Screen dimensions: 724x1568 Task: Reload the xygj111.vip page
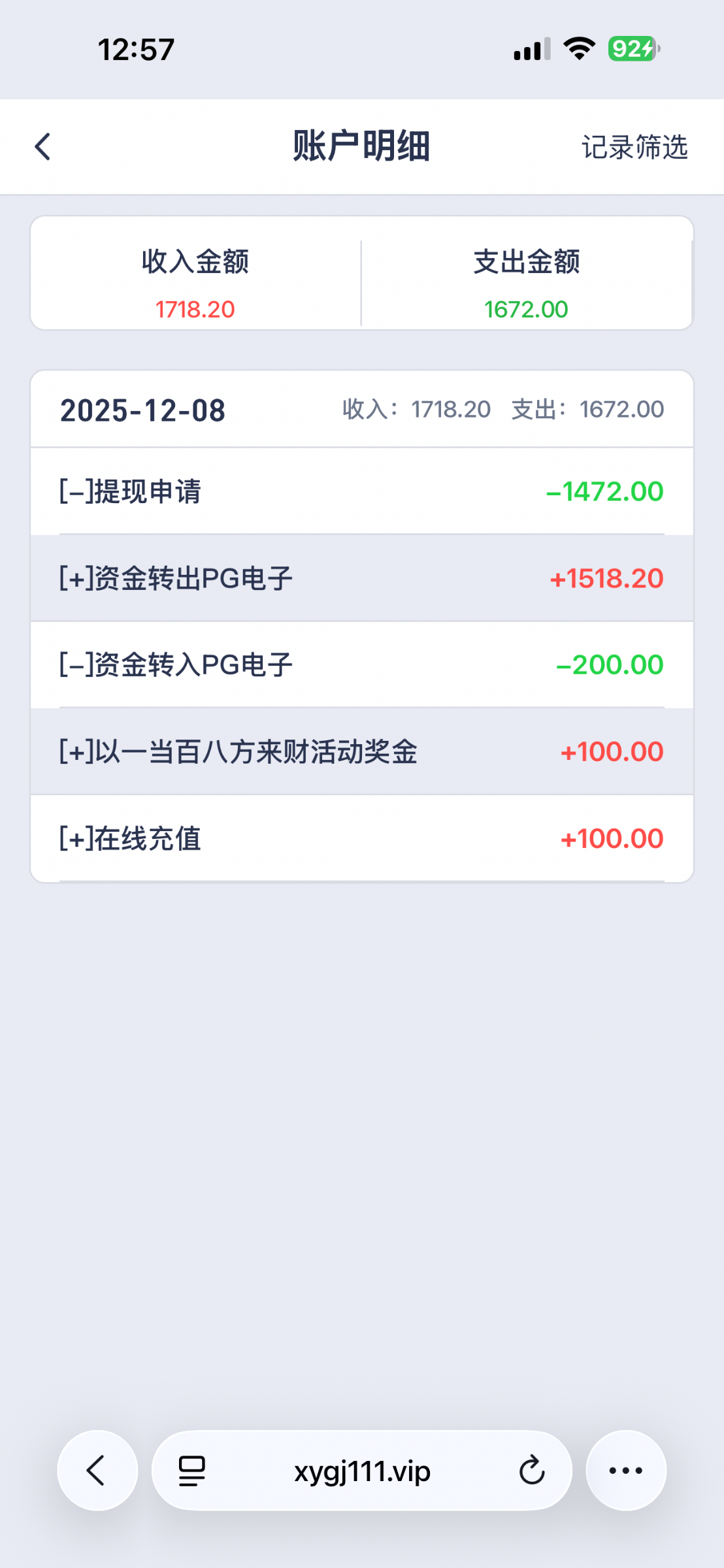coord(532,1471)
